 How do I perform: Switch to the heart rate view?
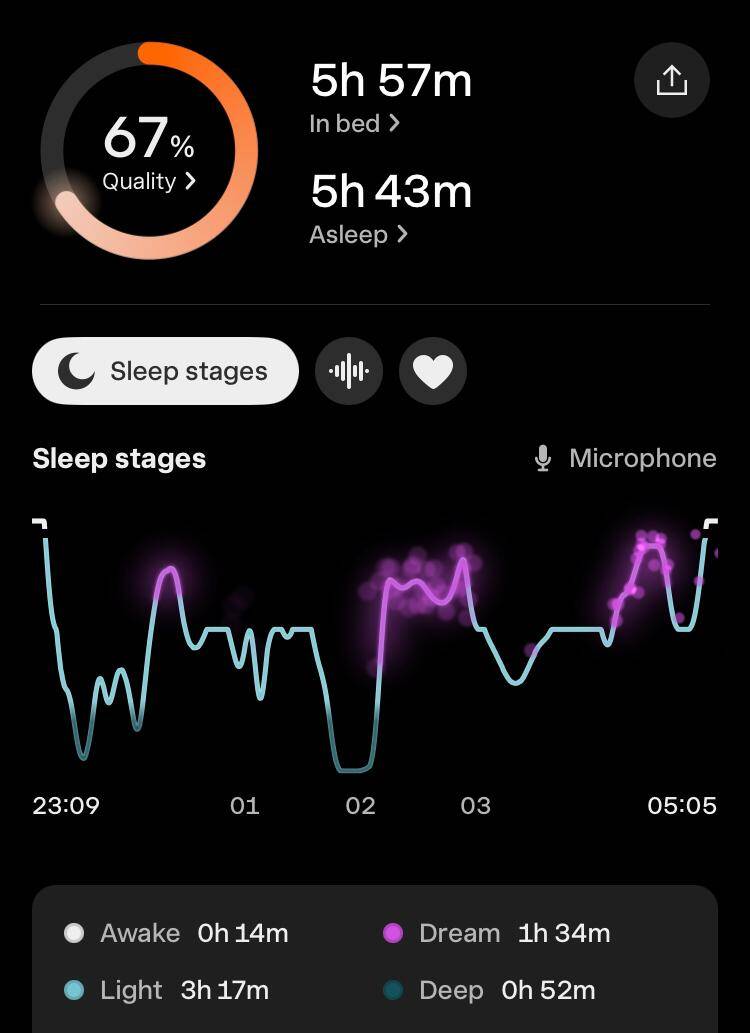(432, 371)
